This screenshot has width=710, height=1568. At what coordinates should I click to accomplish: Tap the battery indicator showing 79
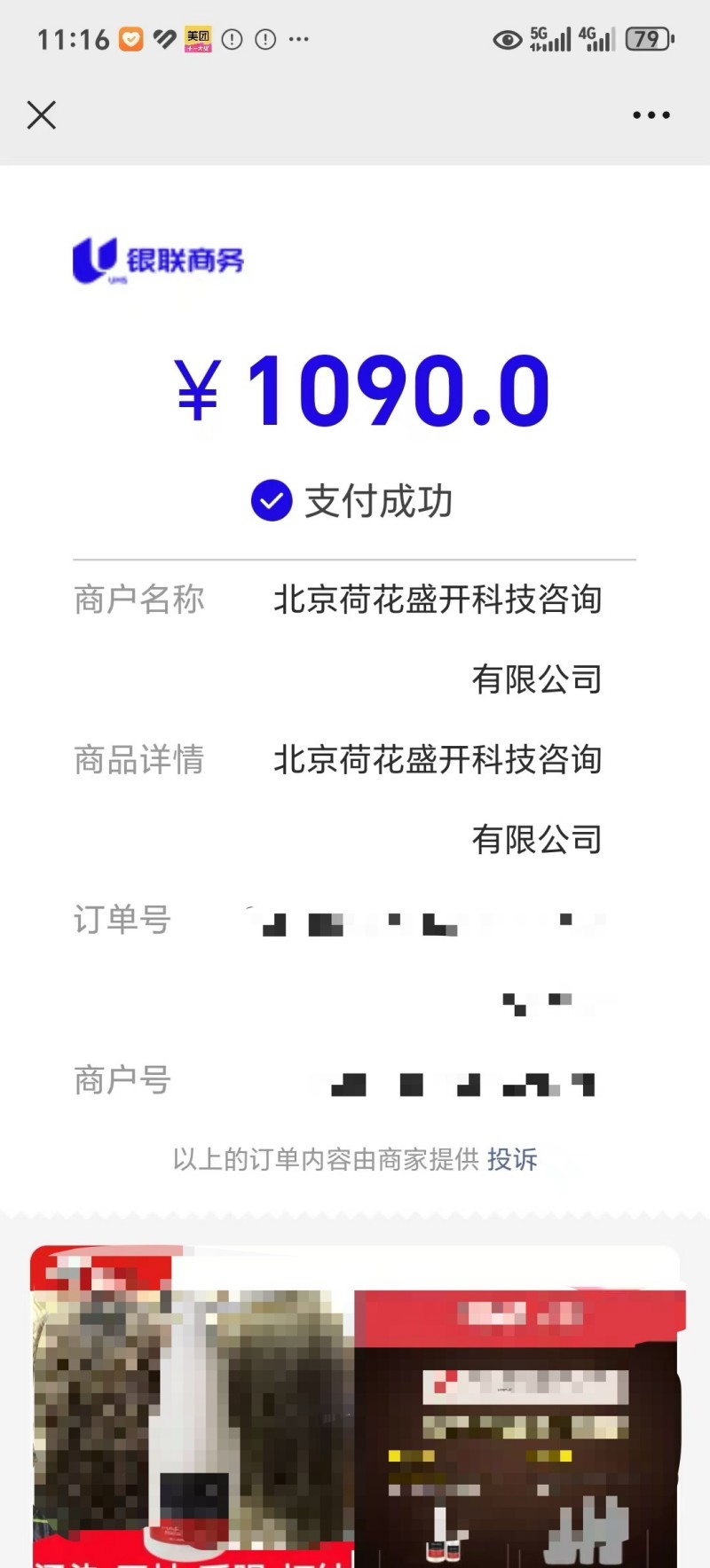tap(647, 38)
